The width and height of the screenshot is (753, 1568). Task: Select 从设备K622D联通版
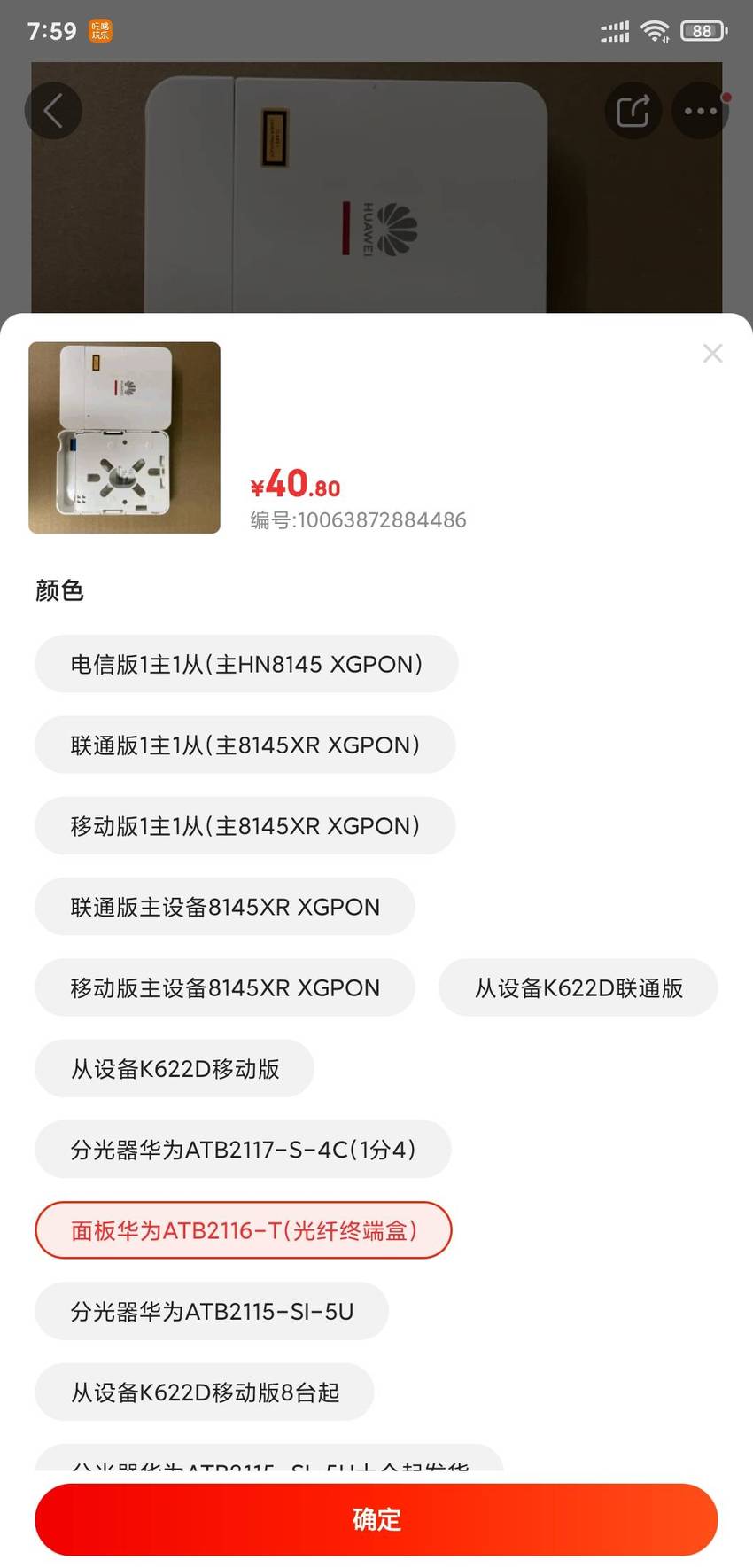click(578, 987)
